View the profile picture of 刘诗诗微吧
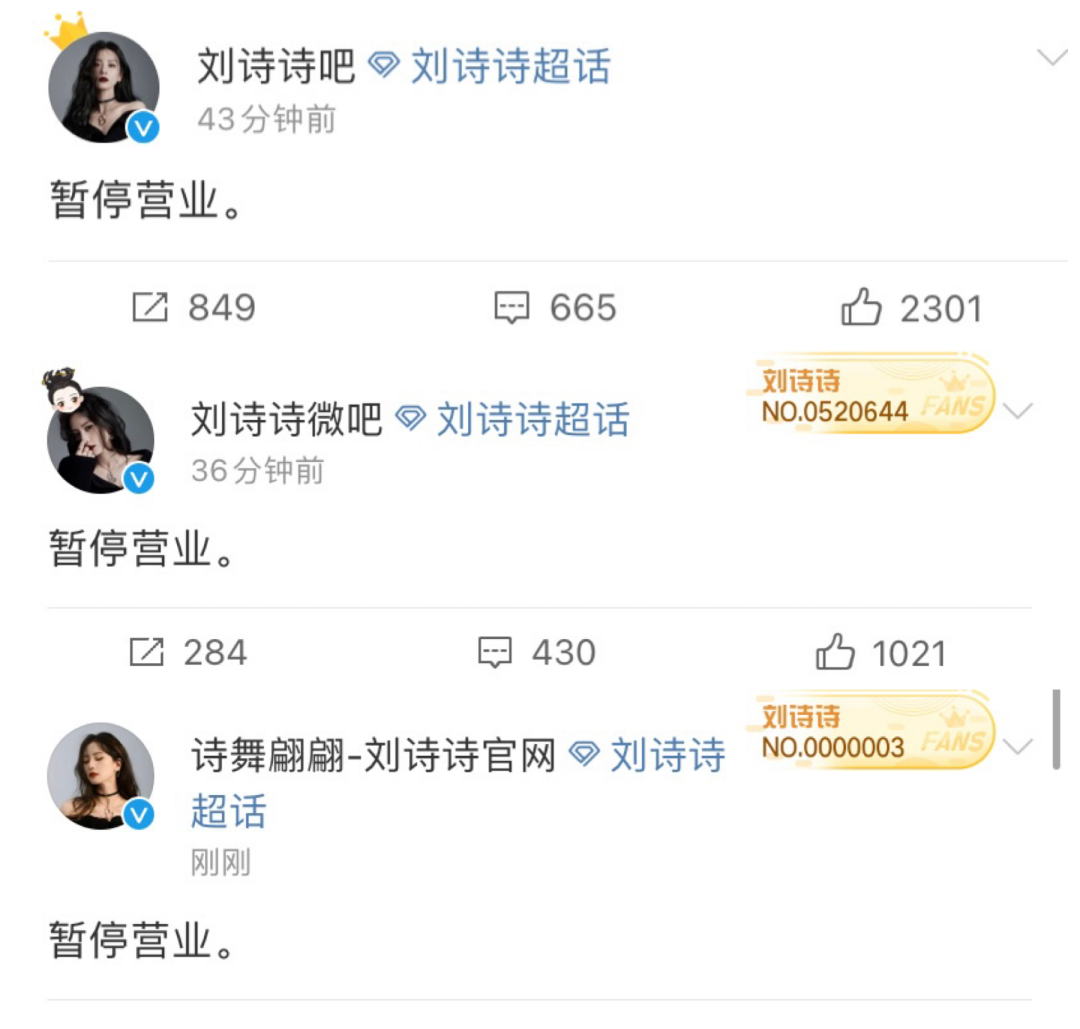Screen dimensions: 1080x1029 [x=100, y=440]
